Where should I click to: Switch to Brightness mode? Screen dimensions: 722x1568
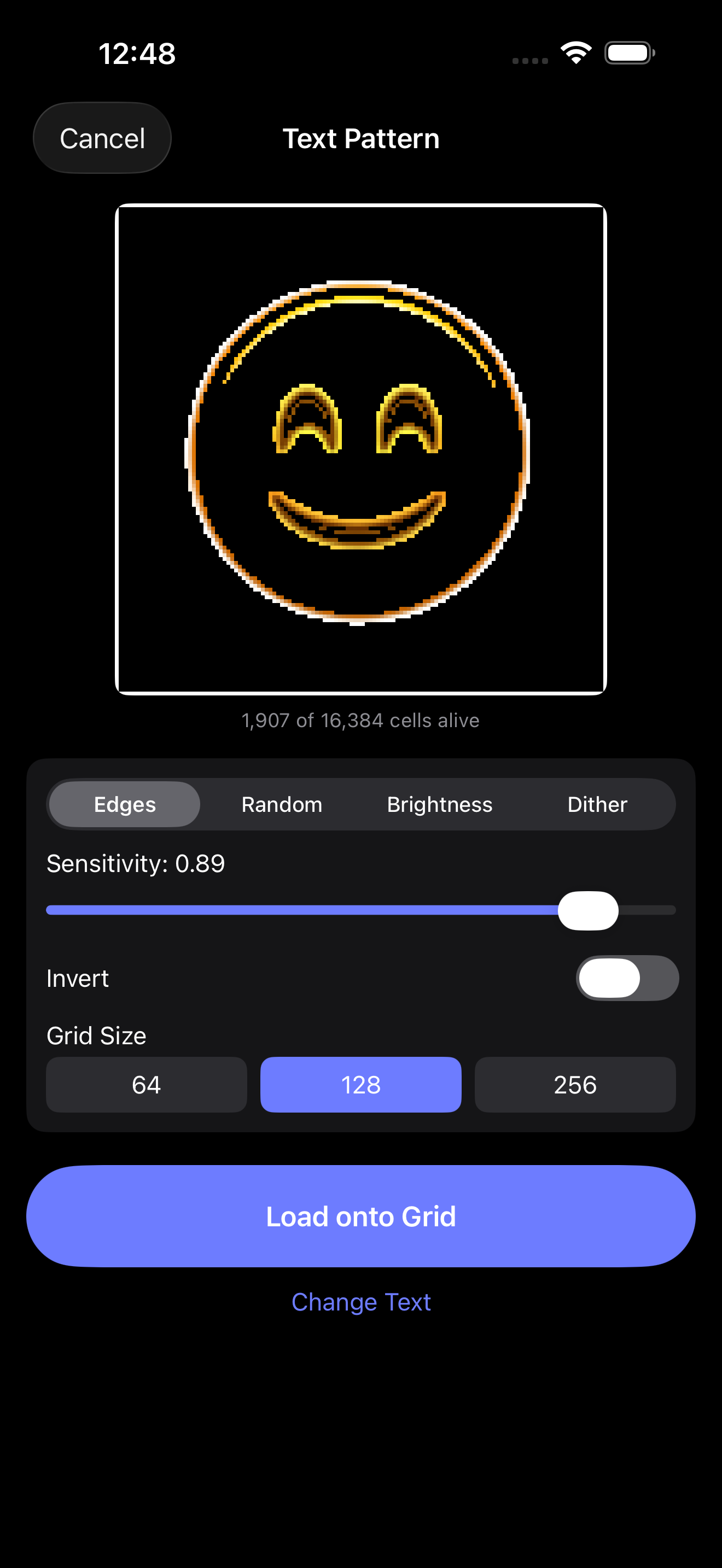coord(440,804)
